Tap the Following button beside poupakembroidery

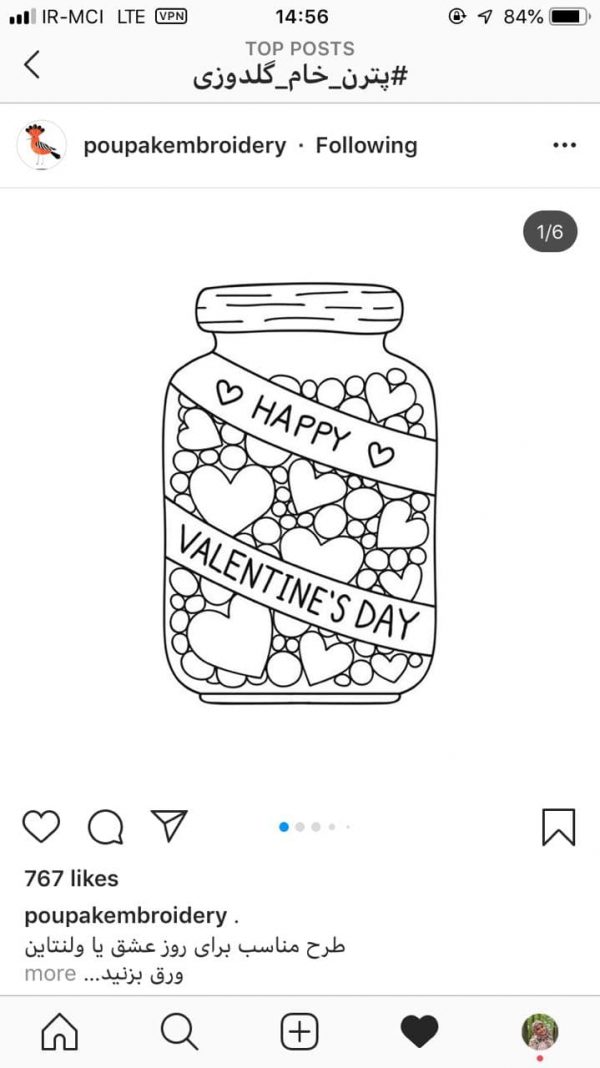click(x=366, y=146)
